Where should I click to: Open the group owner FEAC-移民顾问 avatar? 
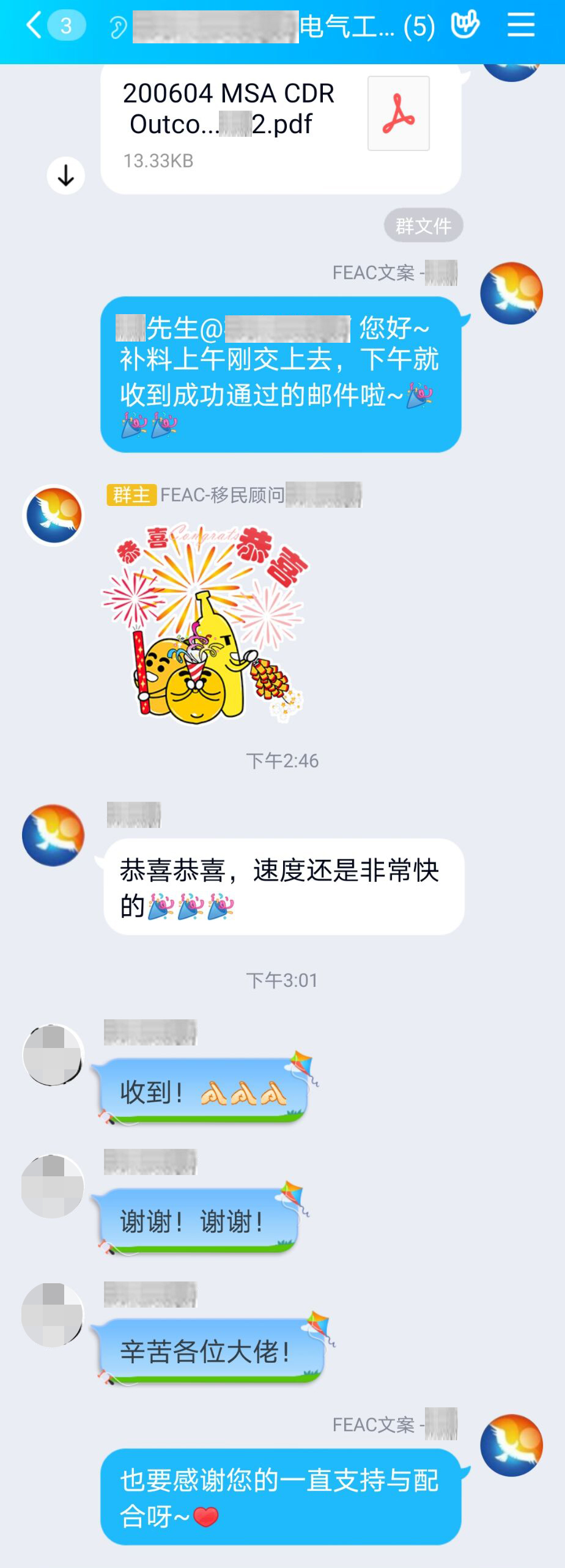tap(53, 515)
